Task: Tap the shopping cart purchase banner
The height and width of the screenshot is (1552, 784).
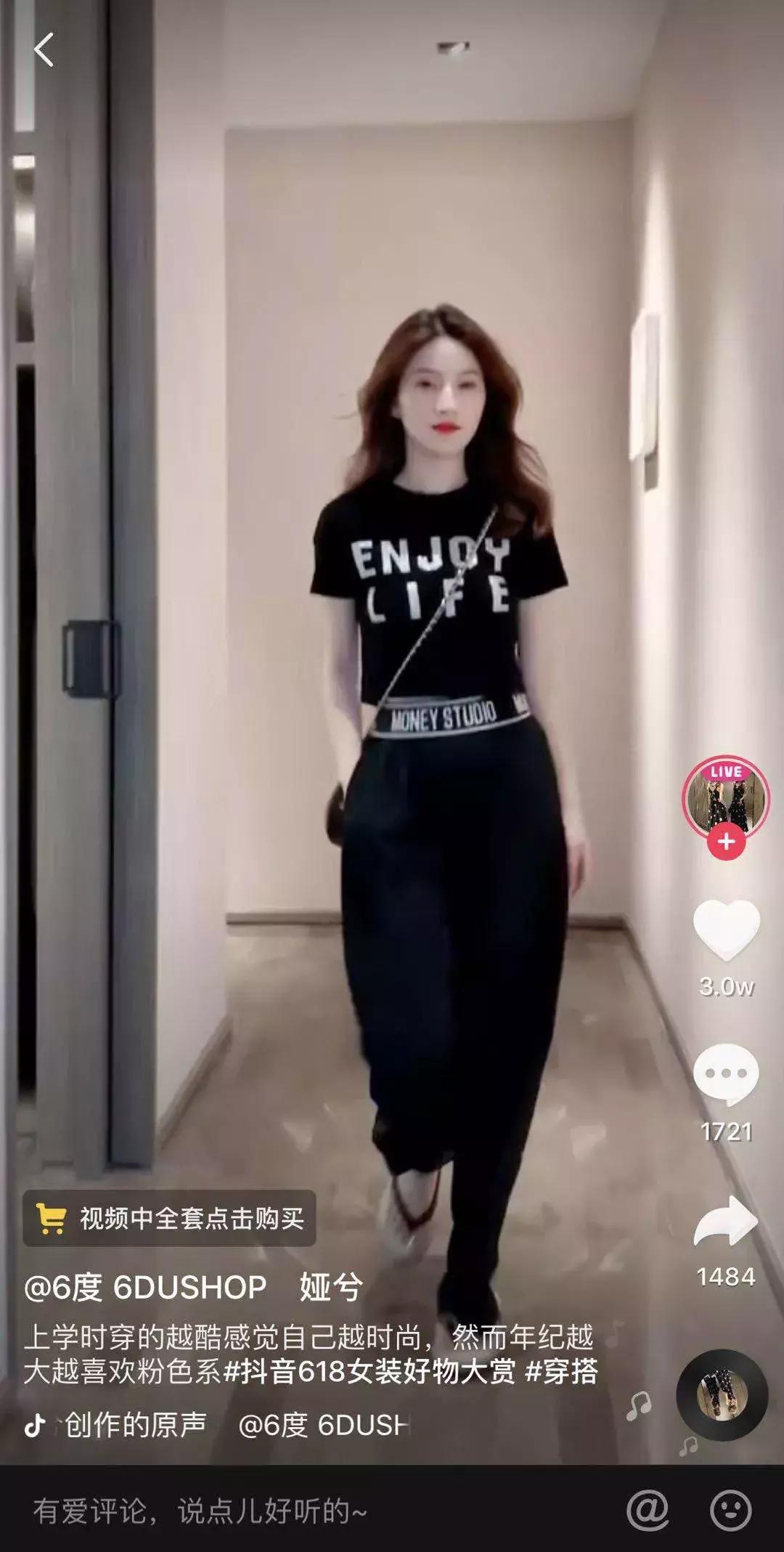Action: (x=170, y=1218)
